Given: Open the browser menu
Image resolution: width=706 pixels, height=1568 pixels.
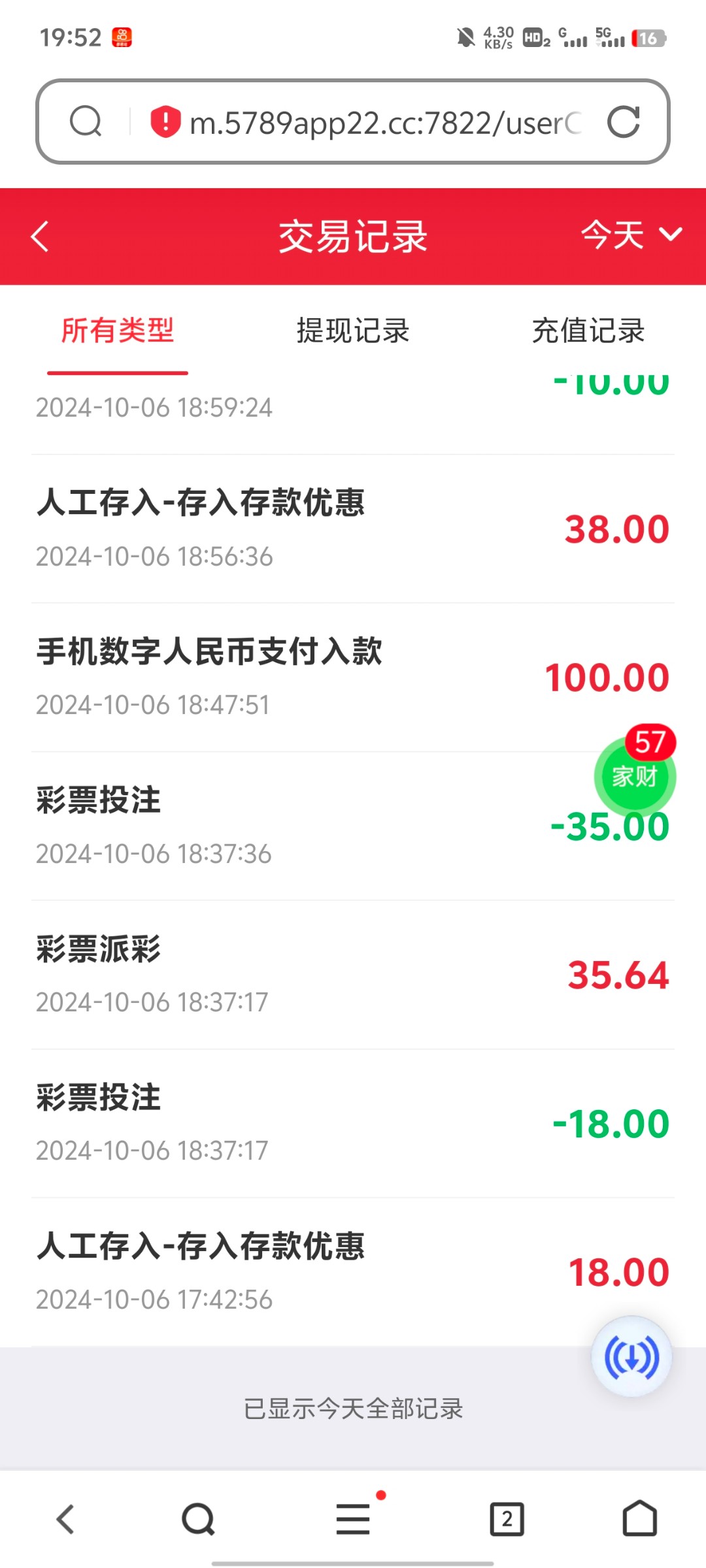Looking at the screenshot, I should (x=353, y=1518).
